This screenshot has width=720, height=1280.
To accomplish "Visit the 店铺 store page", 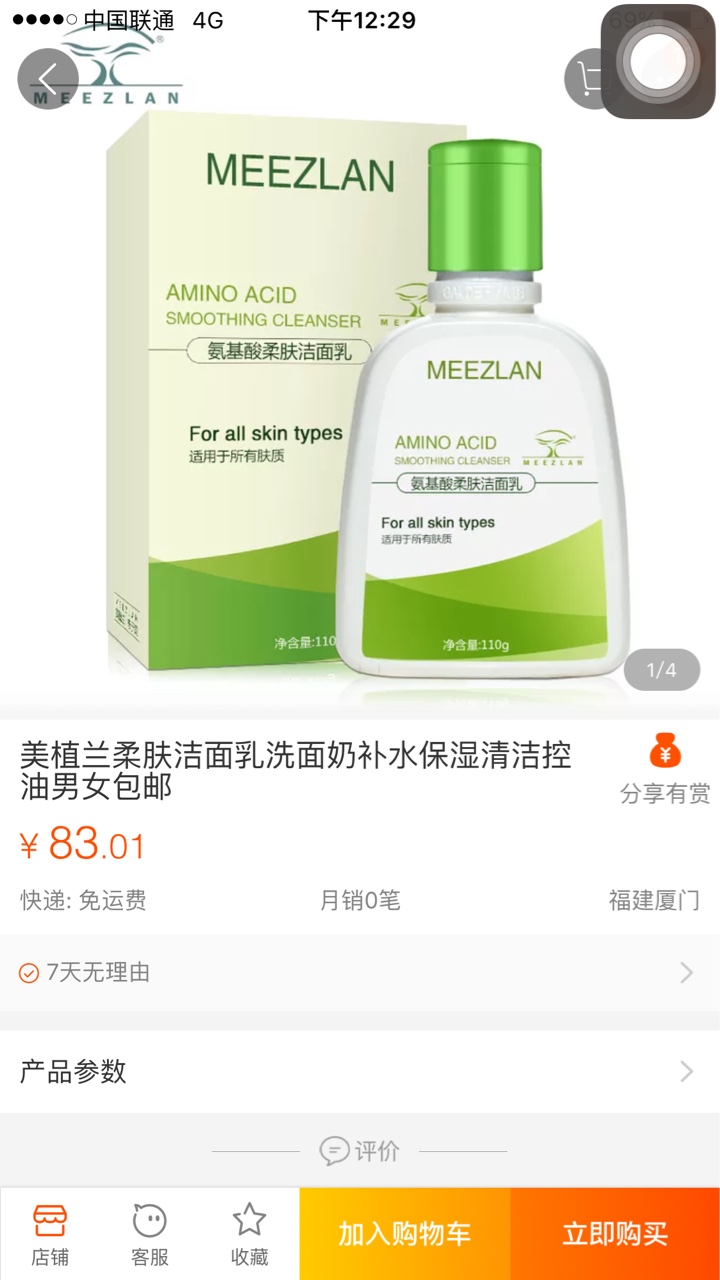I will (x=50, y=1234).
